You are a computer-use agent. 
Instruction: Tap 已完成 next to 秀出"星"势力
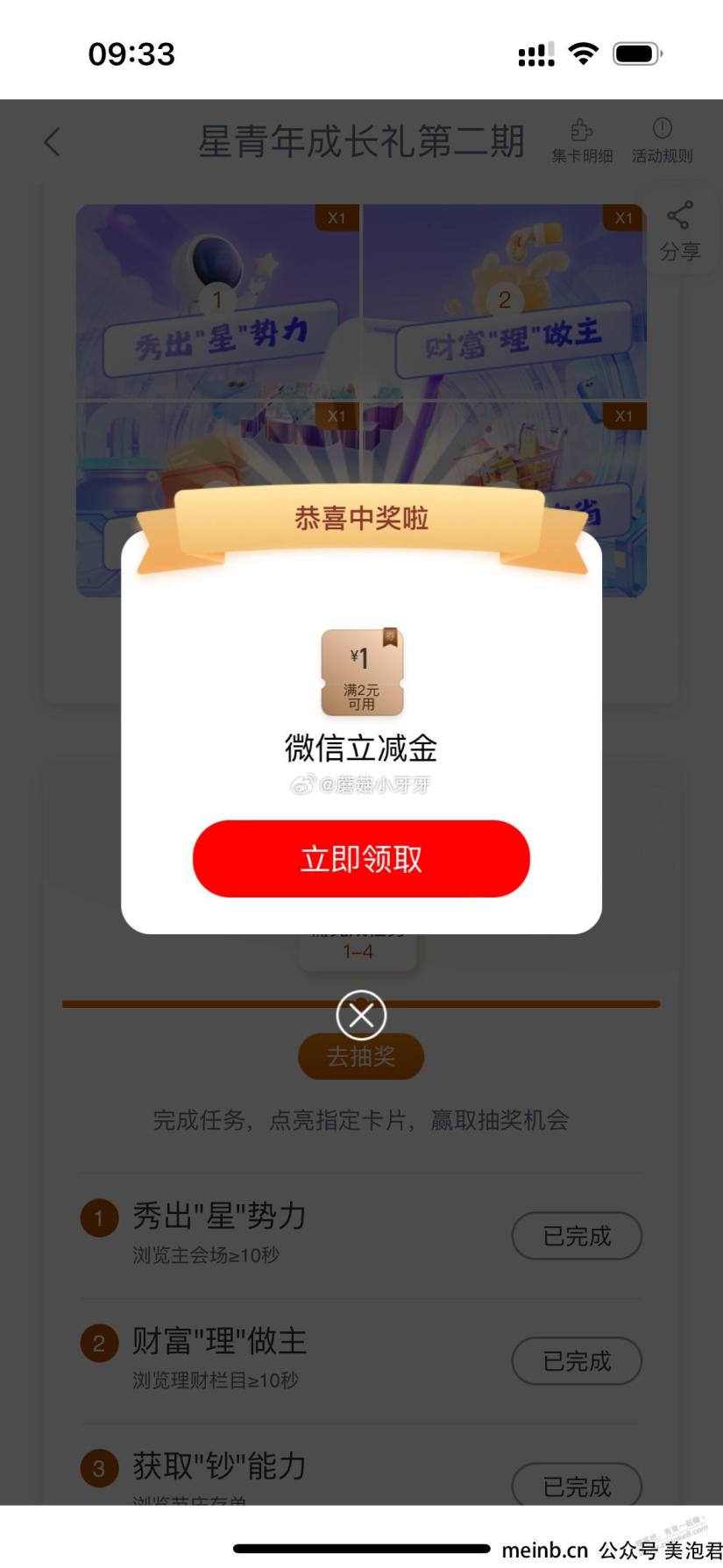(576, 1236)
